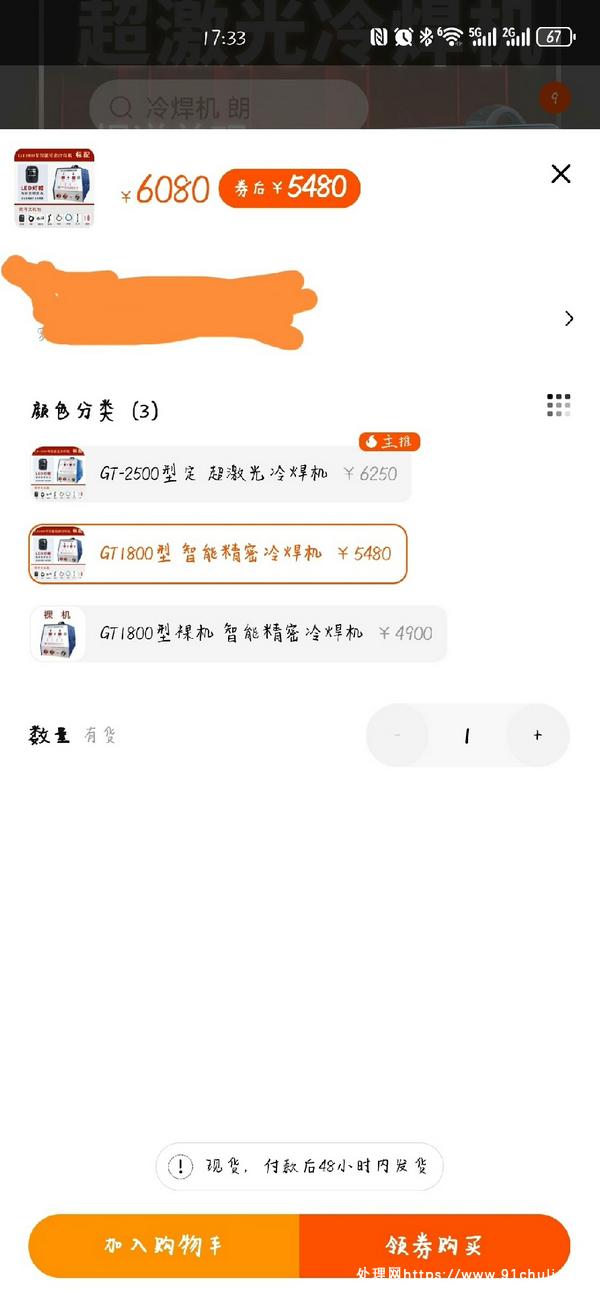Open the product thumbnail image
The width and height of the screenshot is (600, 1291).
point(55,187)
